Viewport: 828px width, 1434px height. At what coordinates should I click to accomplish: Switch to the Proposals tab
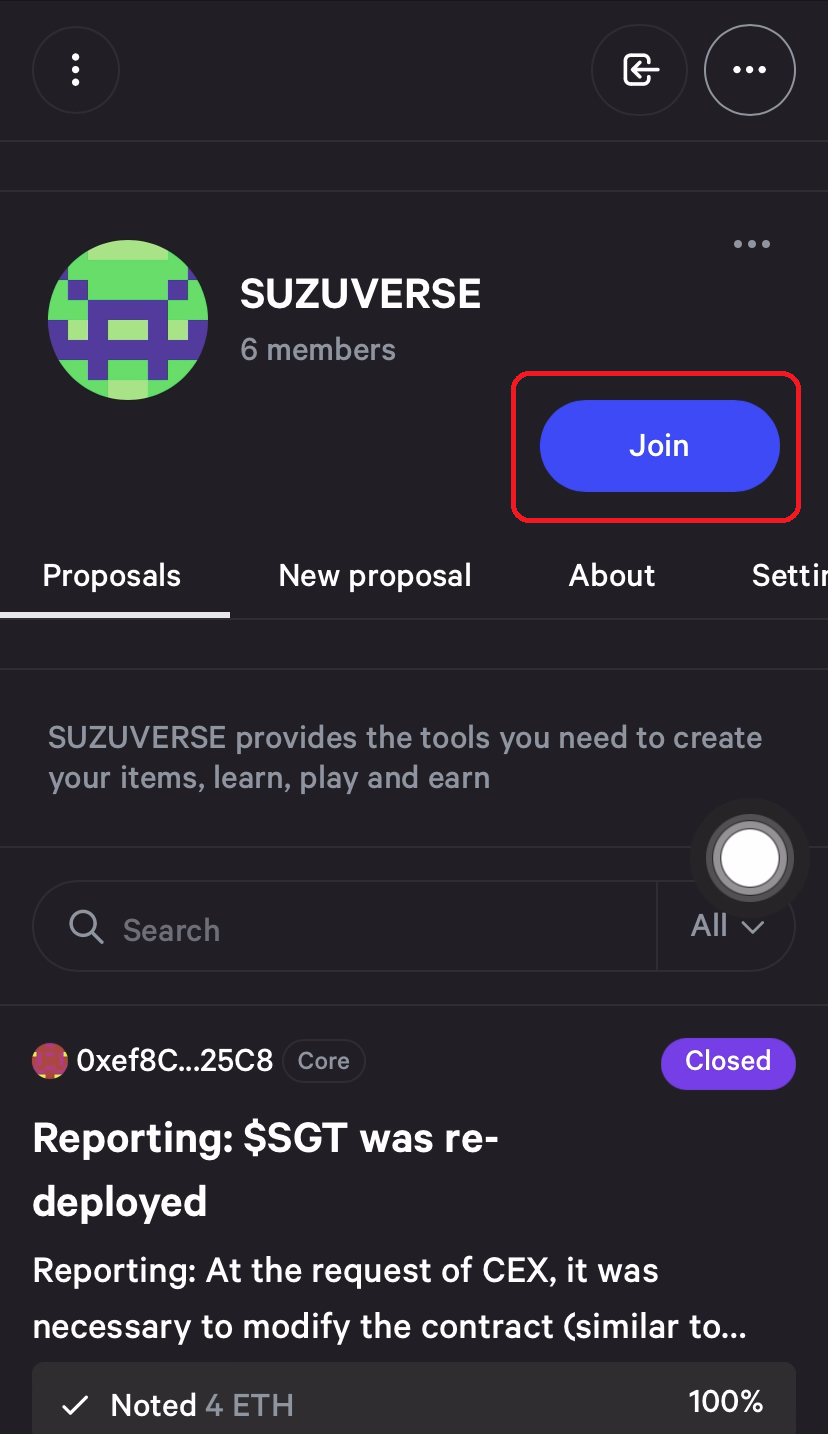coord(112,576)
